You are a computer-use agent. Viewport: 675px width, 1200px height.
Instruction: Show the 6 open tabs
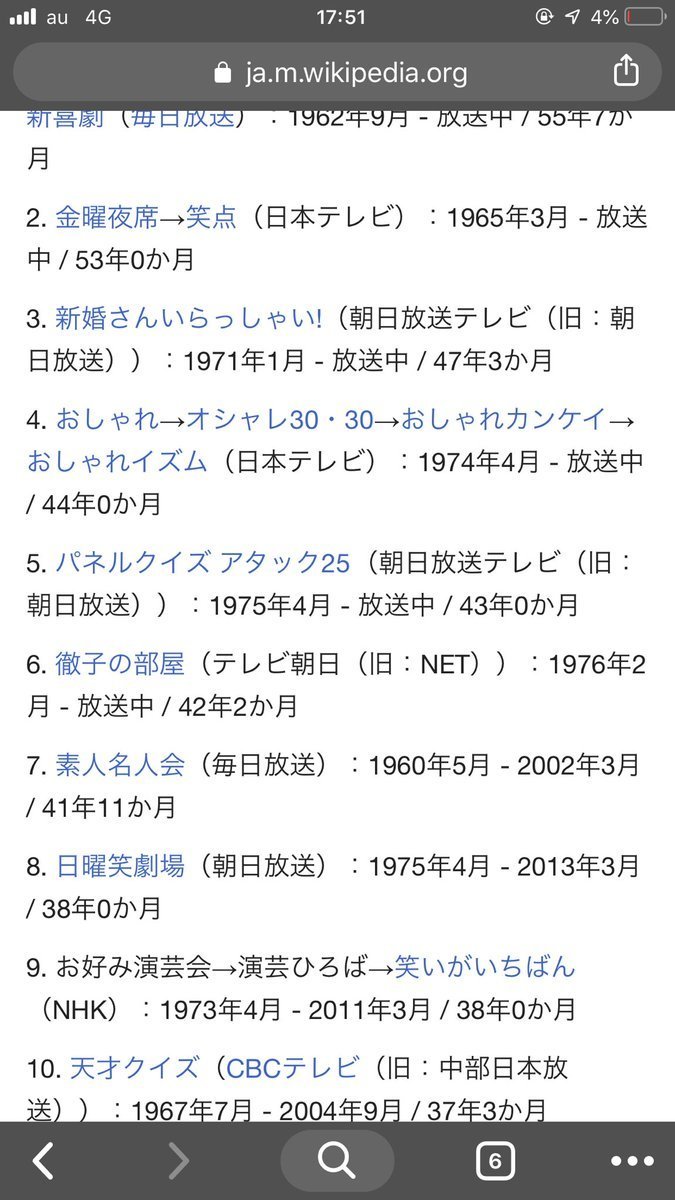click(x=495, y=1161)
